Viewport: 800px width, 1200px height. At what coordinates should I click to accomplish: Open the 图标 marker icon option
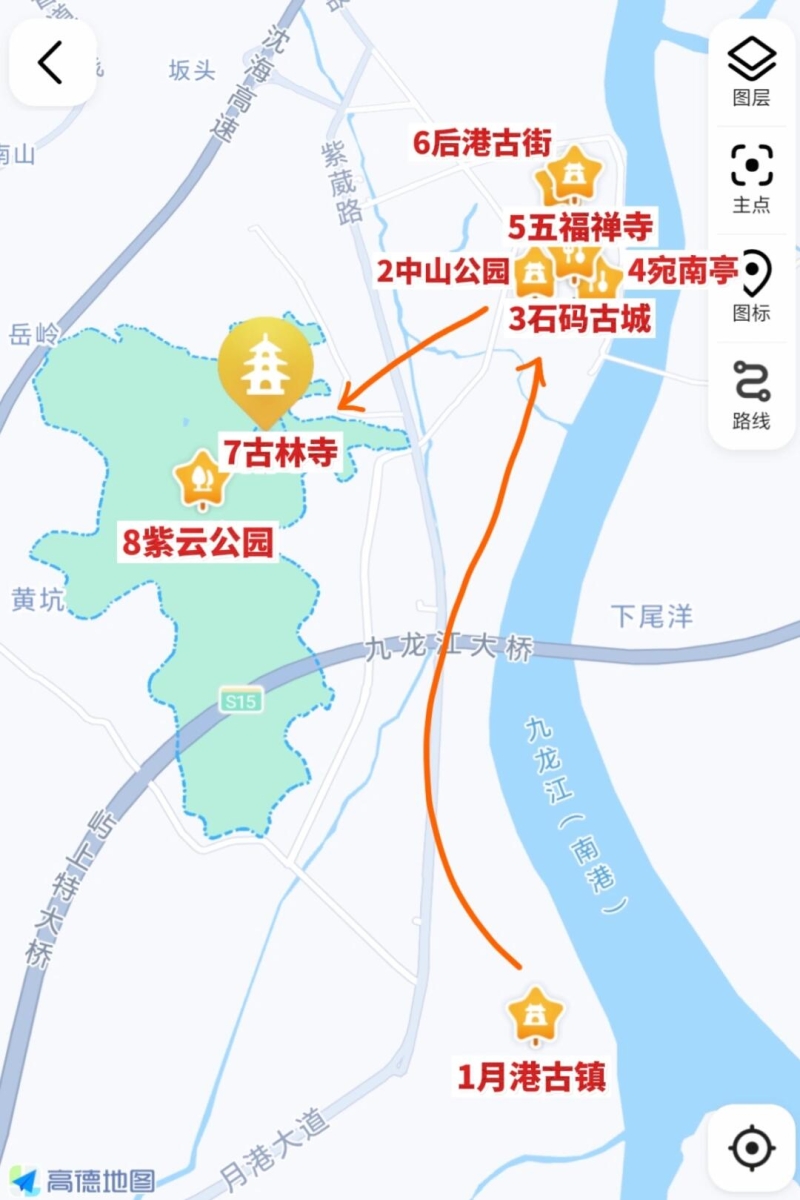click(751, 287)
